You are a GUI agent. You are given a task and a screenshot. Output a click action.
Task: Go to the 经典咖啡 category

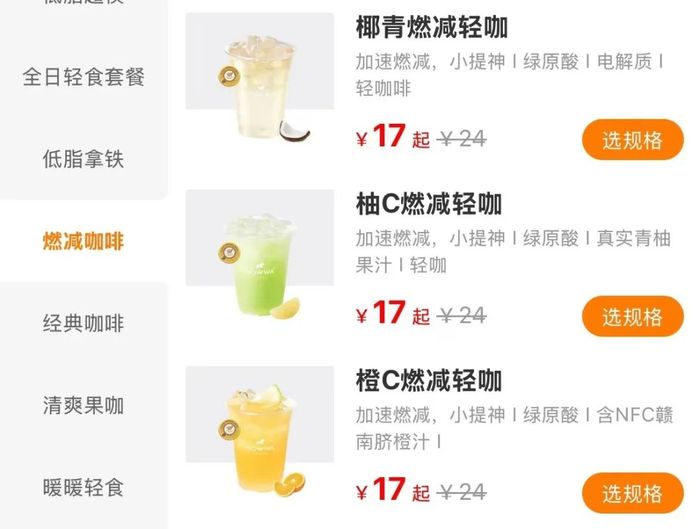click(84, 324)
